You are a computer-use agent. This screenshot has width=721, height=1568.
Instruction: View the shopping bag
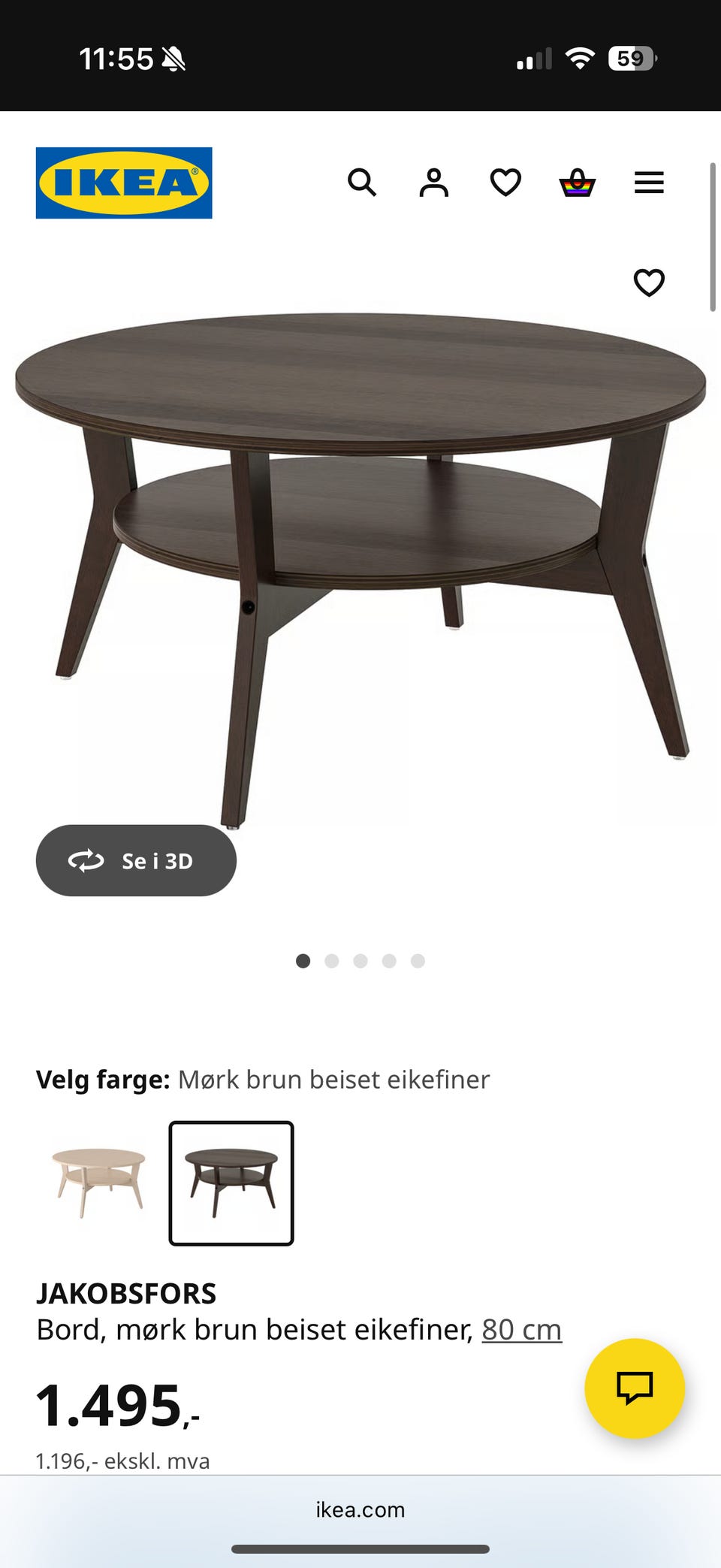tap(575, 183)
